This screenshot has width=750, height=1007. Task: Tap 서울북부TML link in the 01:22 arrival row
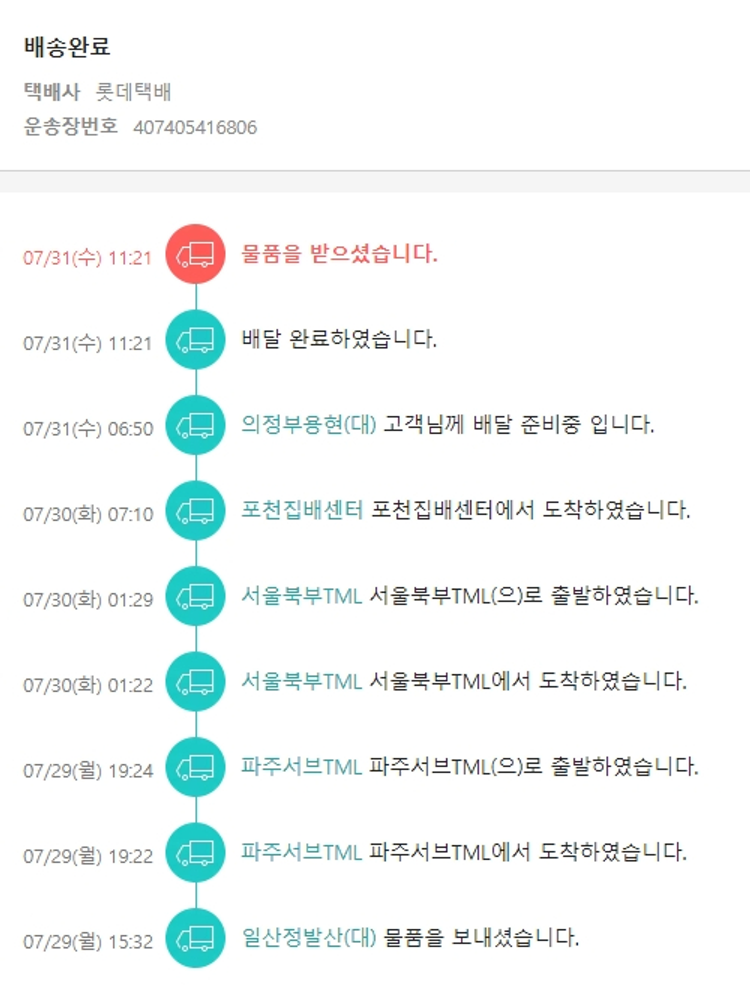(x=301, y=681)
